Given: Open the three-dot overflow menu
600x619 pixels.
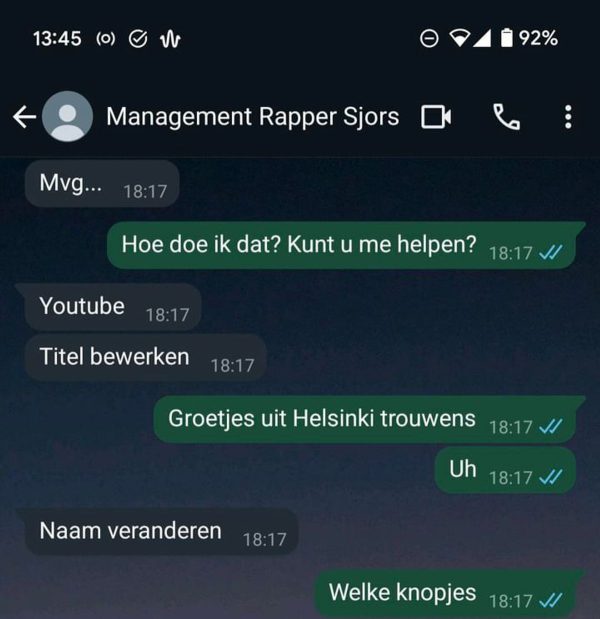Looking at the screenshot, I should click(x=568, y=117).
